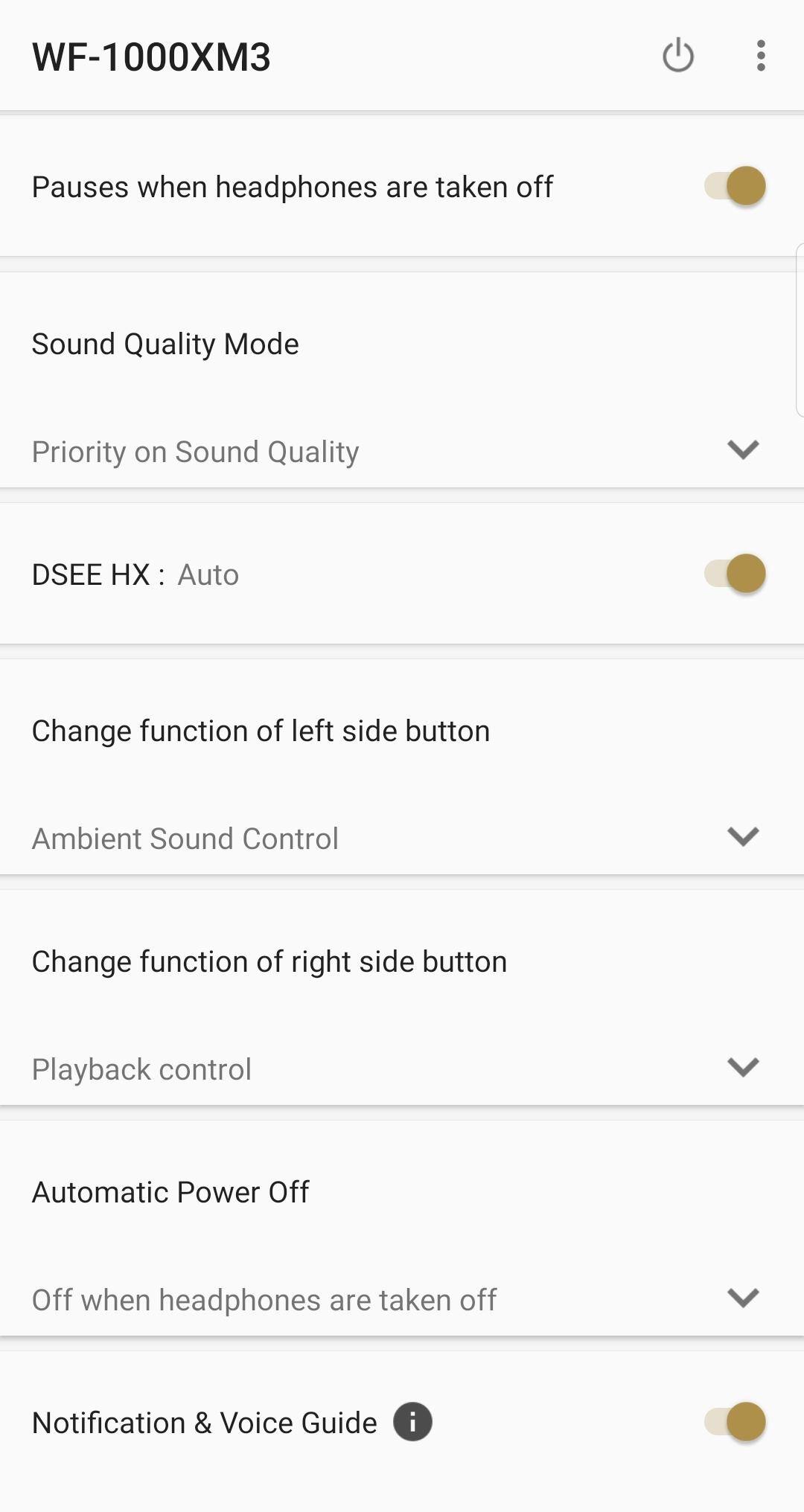Toggle off Notification & Voice Guide
Image resolution: width=804 pixels, height=1512 pixels.
pos(736,1422)
